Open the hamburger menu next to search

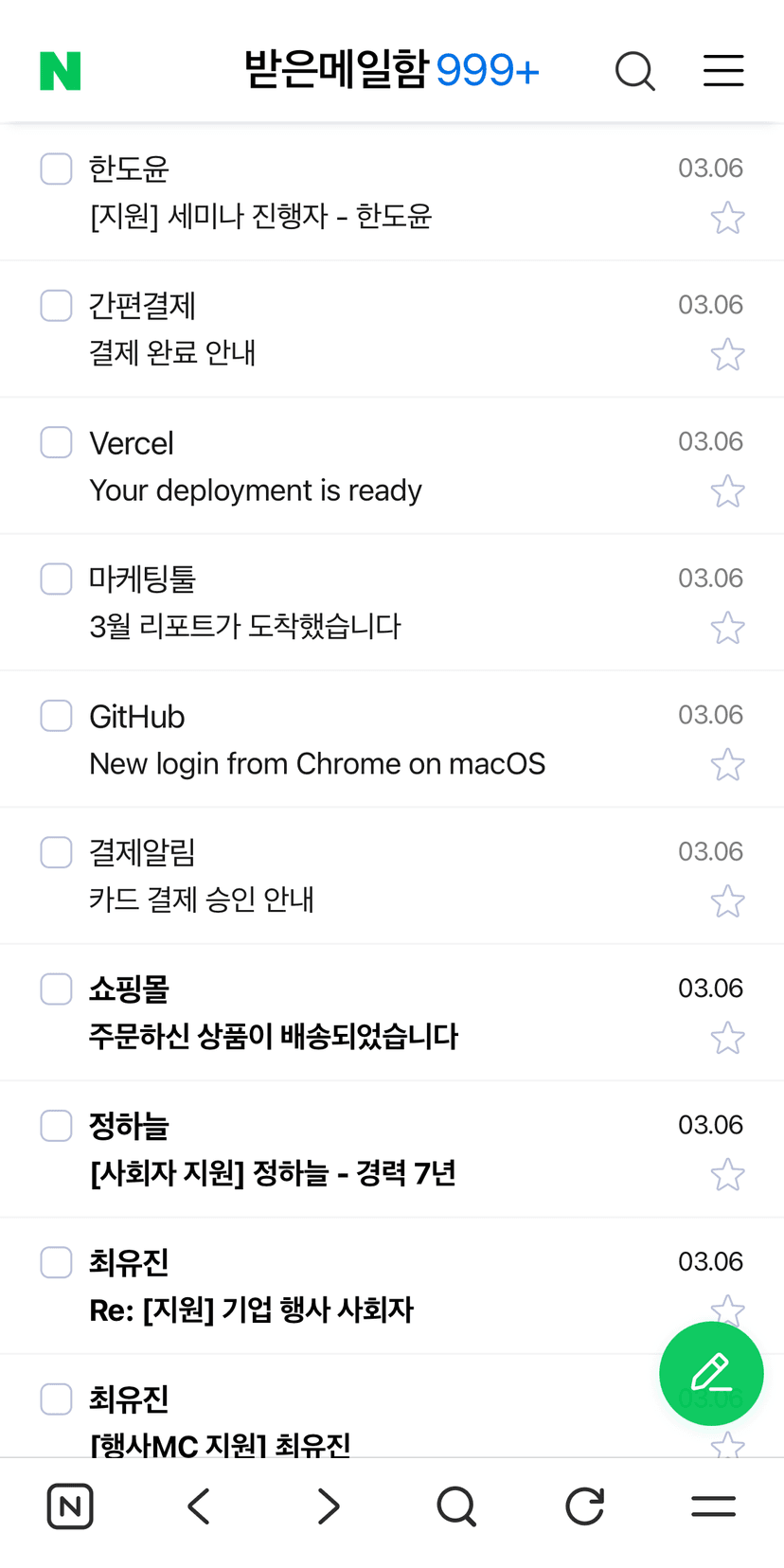[722, 71]
